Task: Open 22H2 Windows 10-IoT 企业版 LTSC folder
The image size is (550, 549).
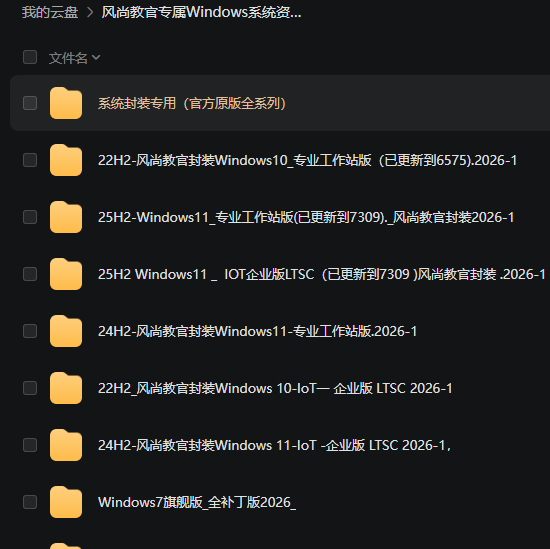Action: 275,388
